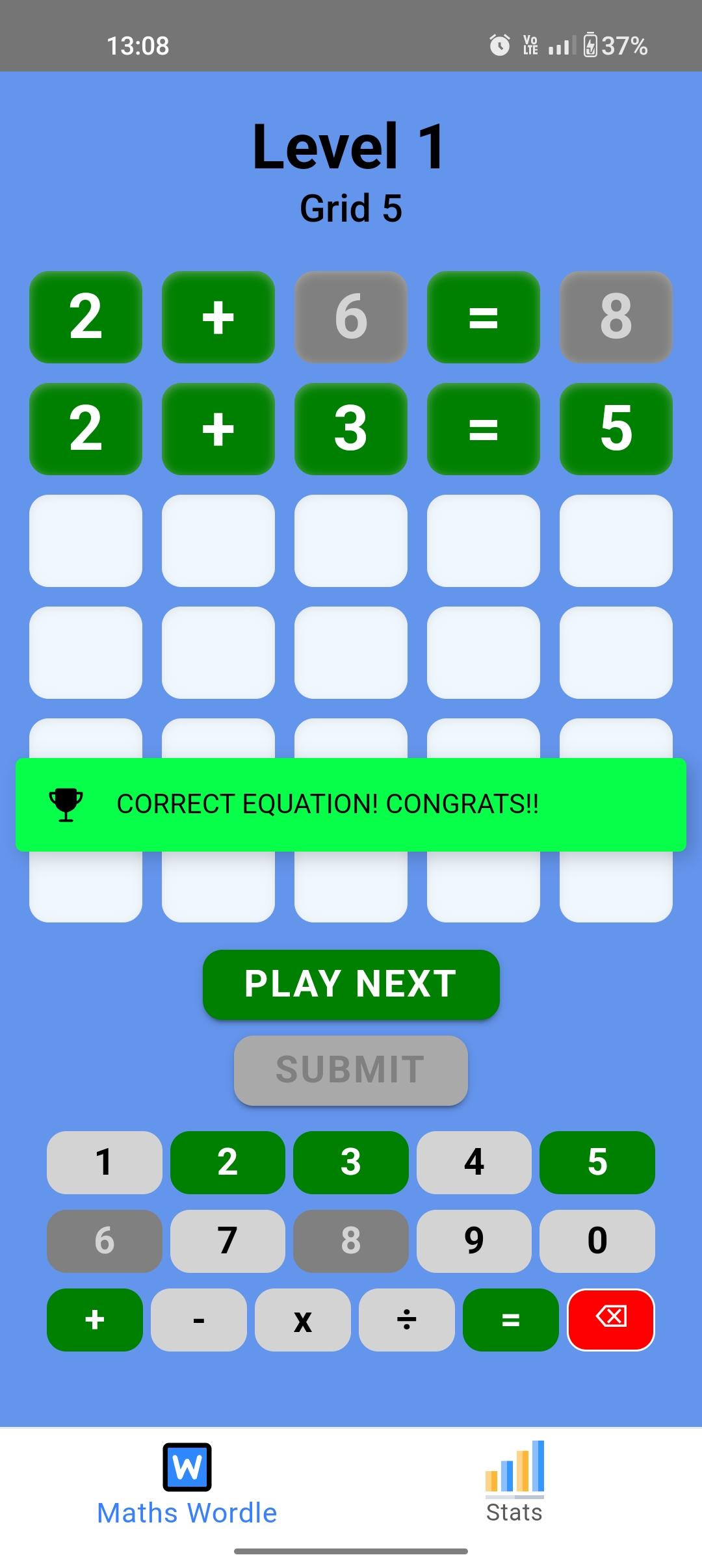The height and width of the screenshot is (1568, 702).
Task: Choose the division ÷ key
Action: (x=407, y=1320)
